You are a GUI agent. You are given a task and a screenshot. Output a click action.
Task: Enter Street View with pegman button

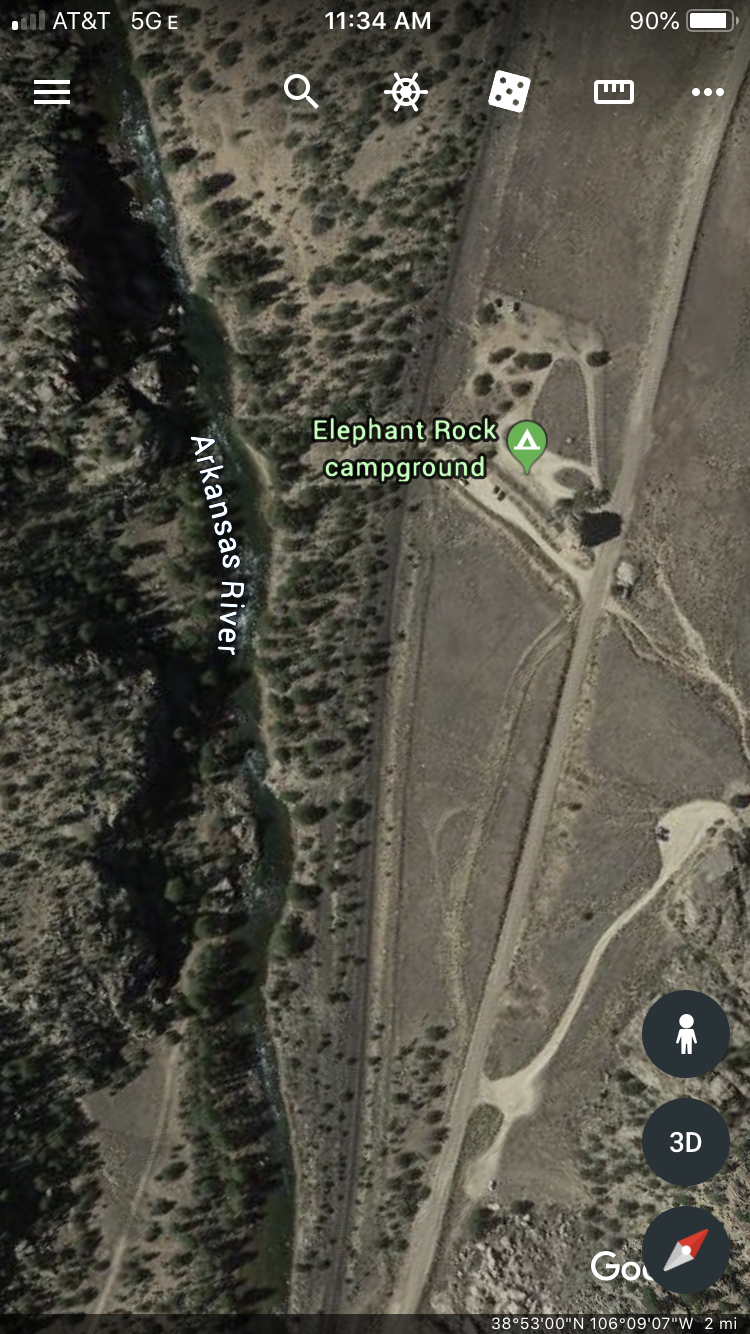(x=686, y=1034)
